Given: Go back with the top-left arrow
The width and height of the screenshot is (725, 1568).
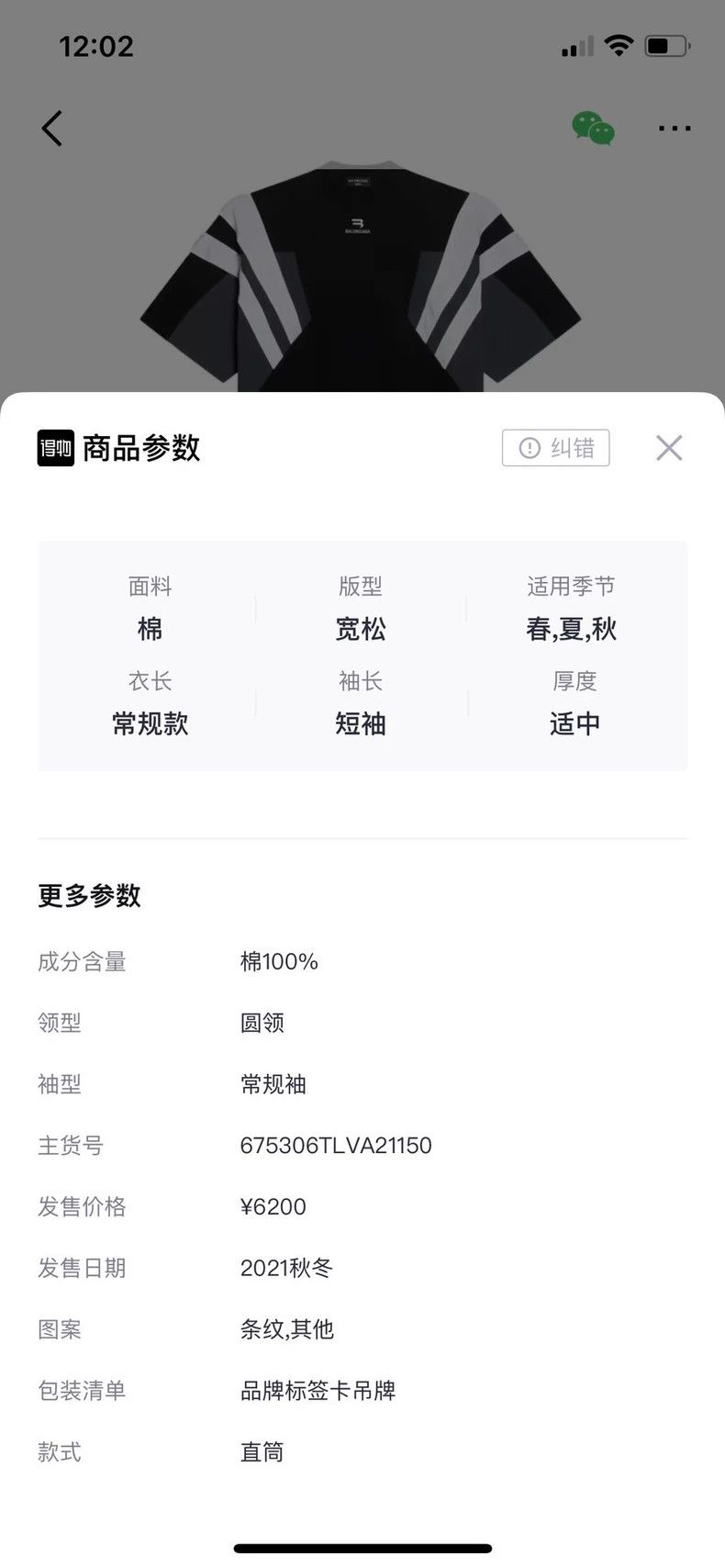Looking at the screenshot, I should 52,129.
